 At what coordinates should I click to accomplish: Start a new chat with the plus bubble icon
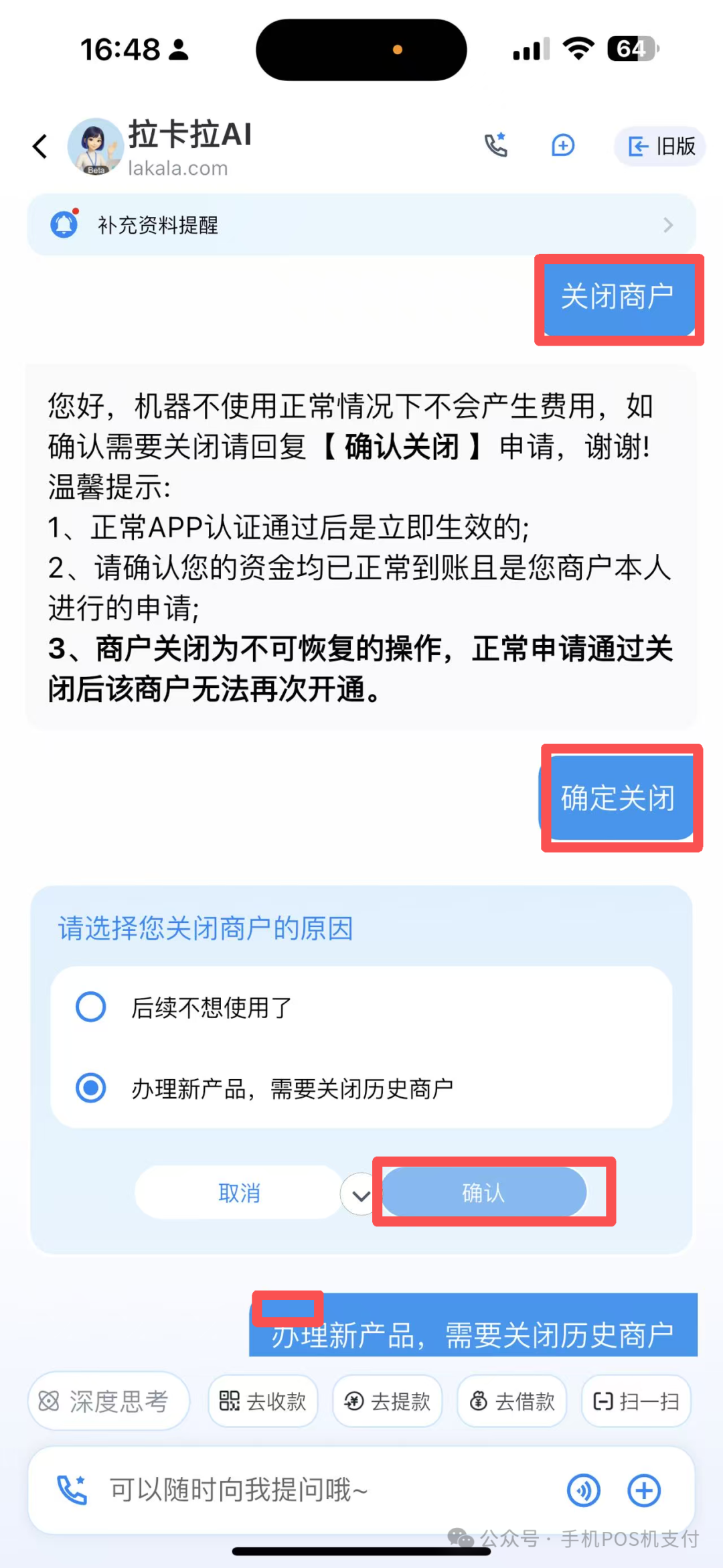coord(562,145)
